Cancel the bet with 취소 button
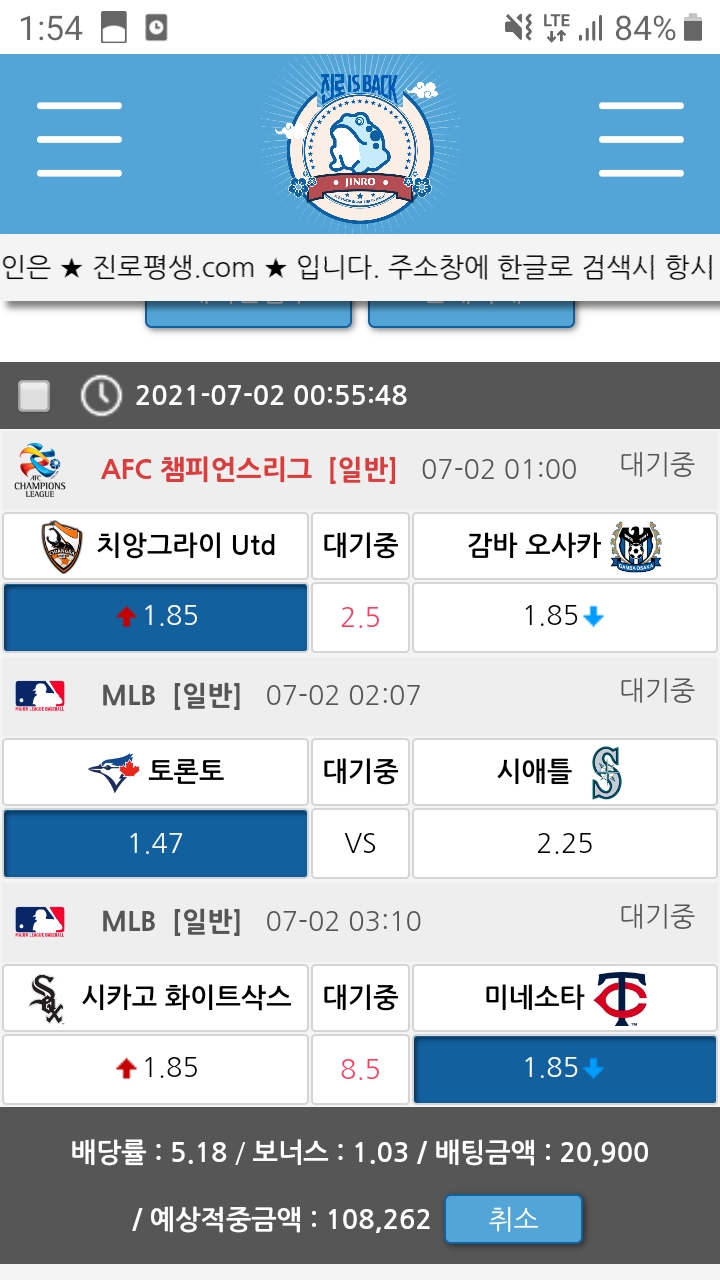This screenshot has width=720, height=1280. coord(513,1219)
